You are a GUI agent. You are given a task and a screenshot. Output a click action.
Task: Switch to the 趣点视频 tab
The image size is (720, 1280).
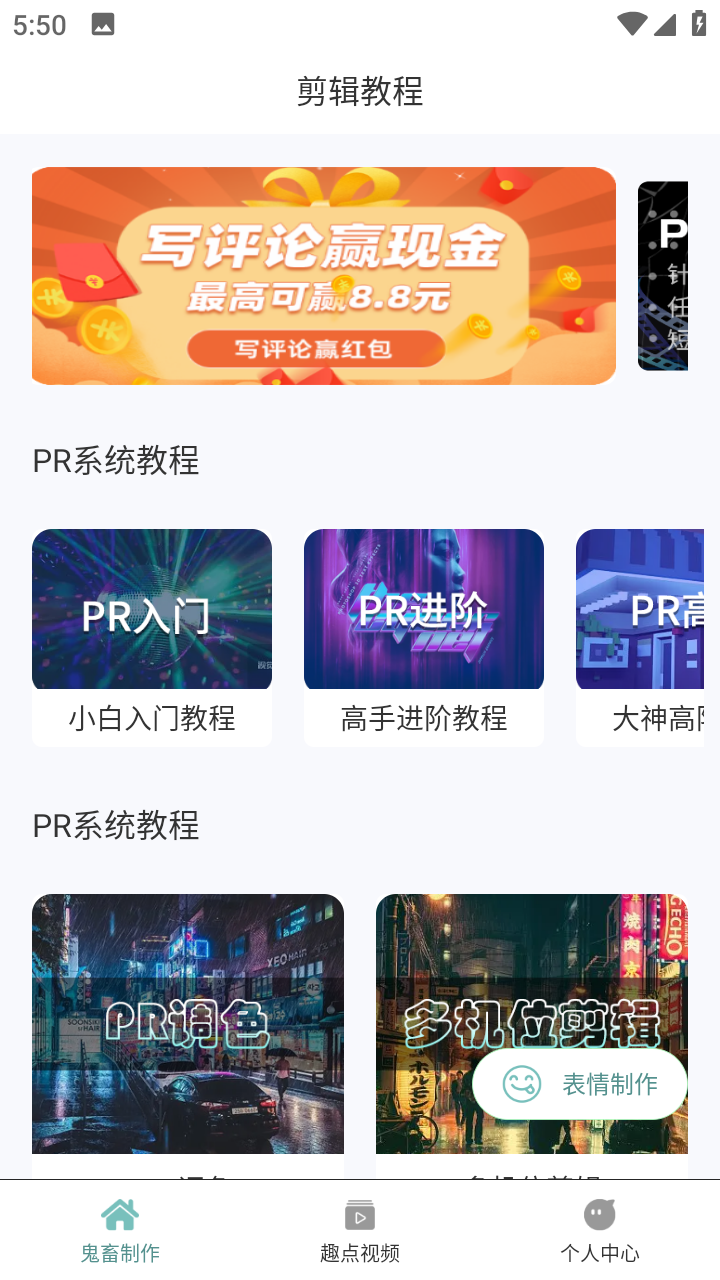pos(360,1230)
